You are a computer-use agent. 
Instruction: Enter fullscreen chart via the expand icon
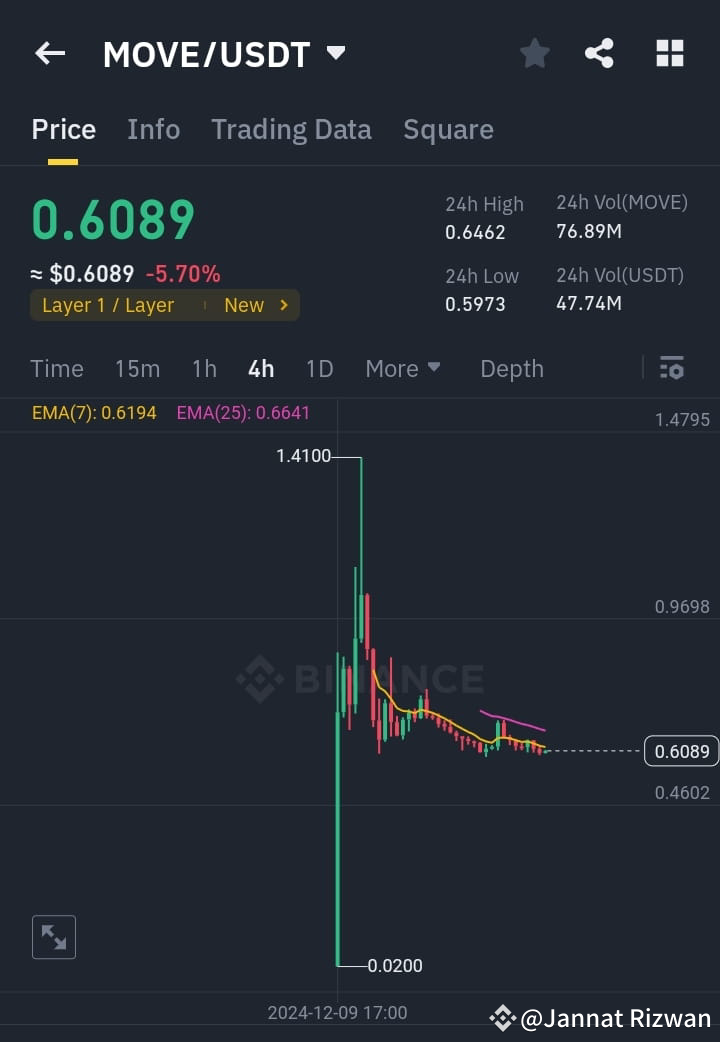54,937
